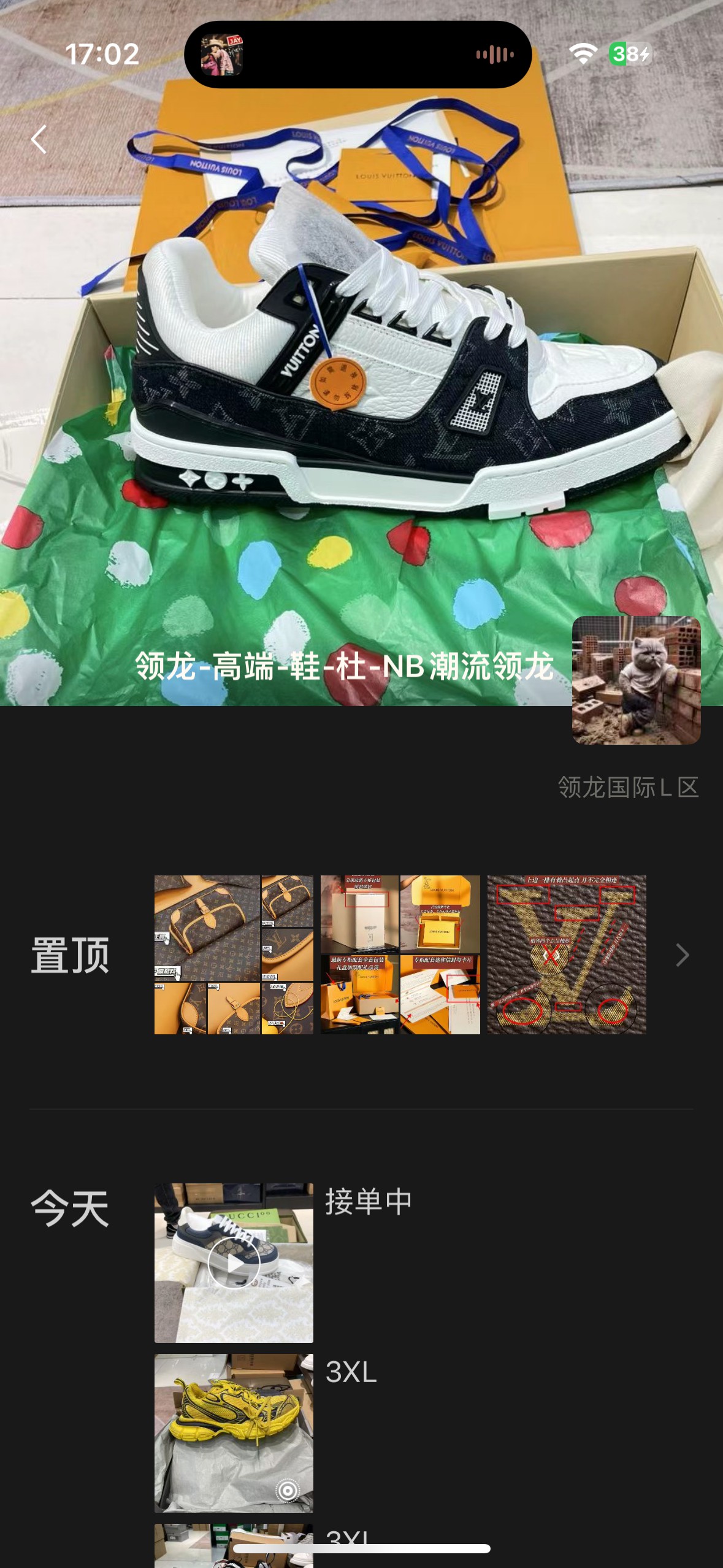Open the pinned orange packaging post
The image size is (723, 1568).
coord(400,955)
